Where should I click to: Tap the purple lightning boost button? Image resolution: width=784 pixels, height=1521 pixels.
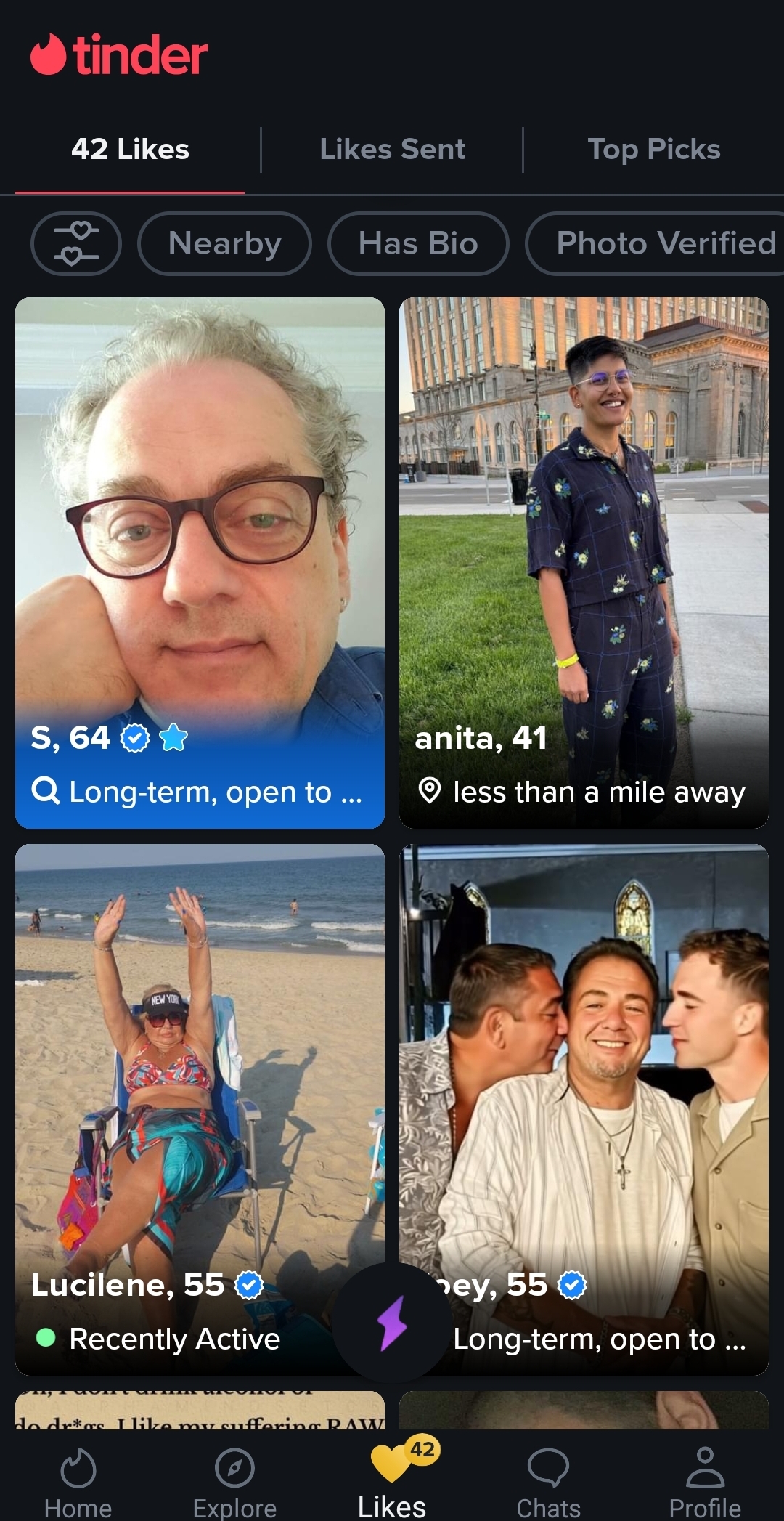[x=392, y=1322]
